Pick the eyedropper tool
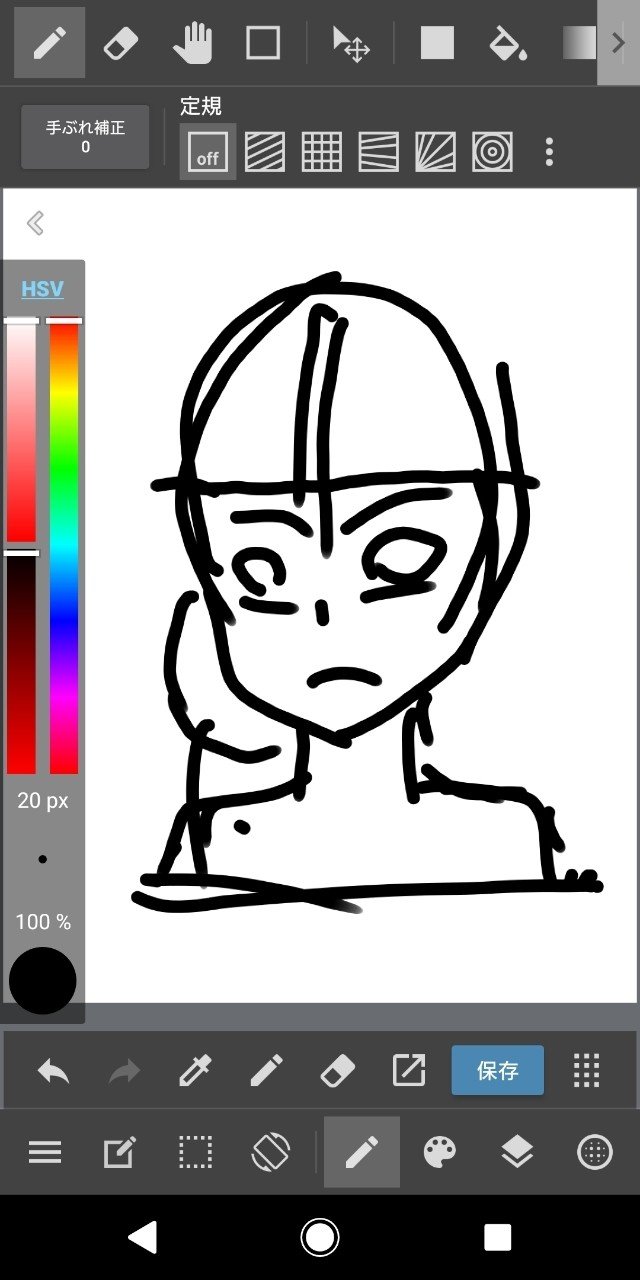 click(x=195, y=1071)
